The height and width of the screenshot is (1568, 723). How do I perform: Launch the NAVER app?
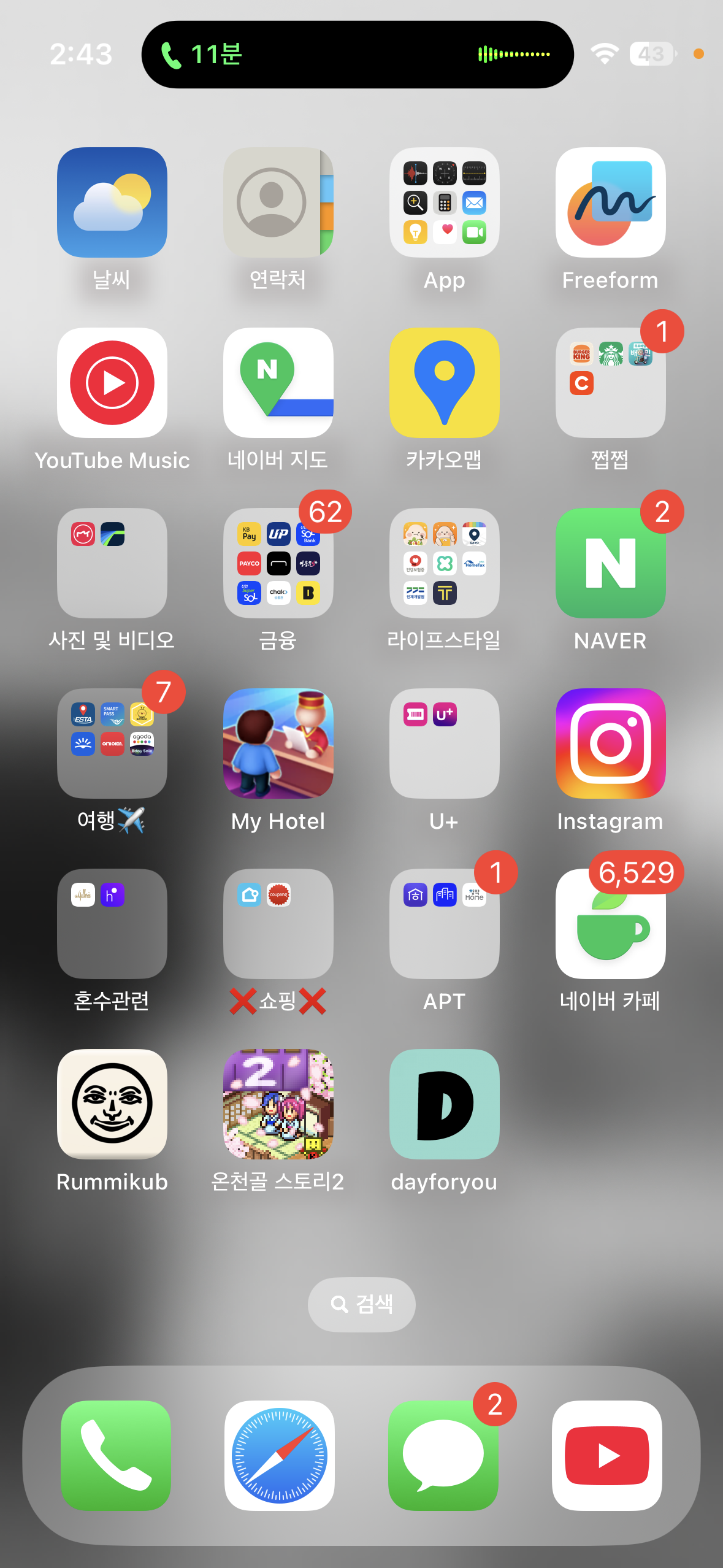(x=610, y=563)
